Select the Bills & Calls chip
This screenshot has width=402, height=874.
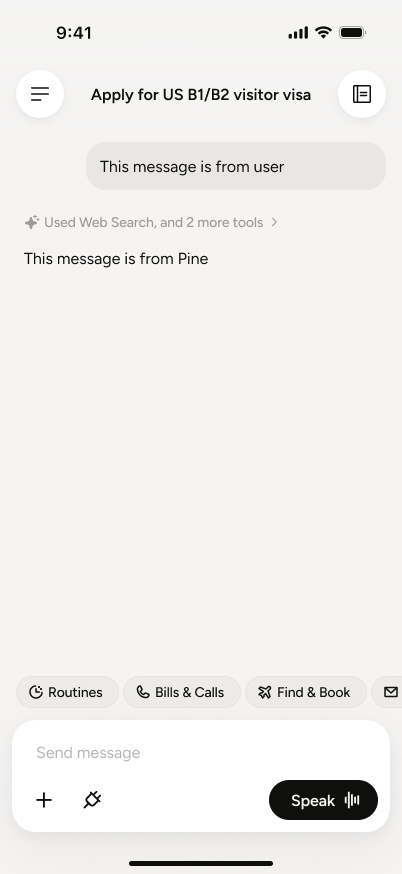(182, 692)
